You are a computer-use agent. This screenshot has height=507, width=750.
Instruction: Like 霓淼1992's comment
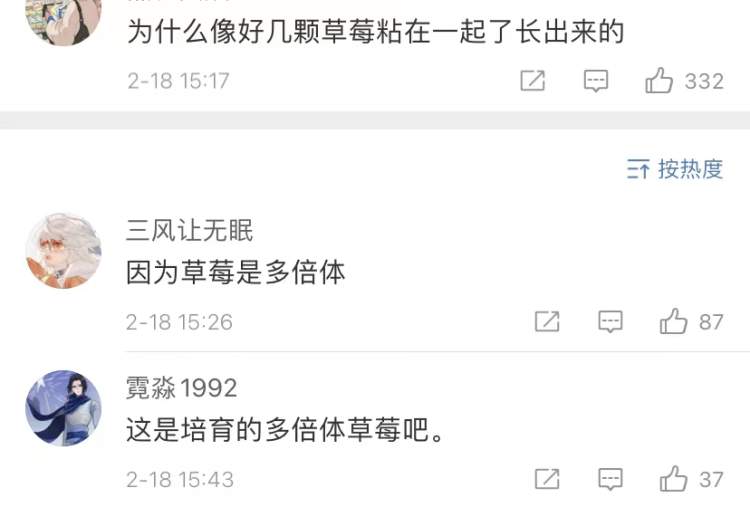pyautogui.click(x=674, y=478)
